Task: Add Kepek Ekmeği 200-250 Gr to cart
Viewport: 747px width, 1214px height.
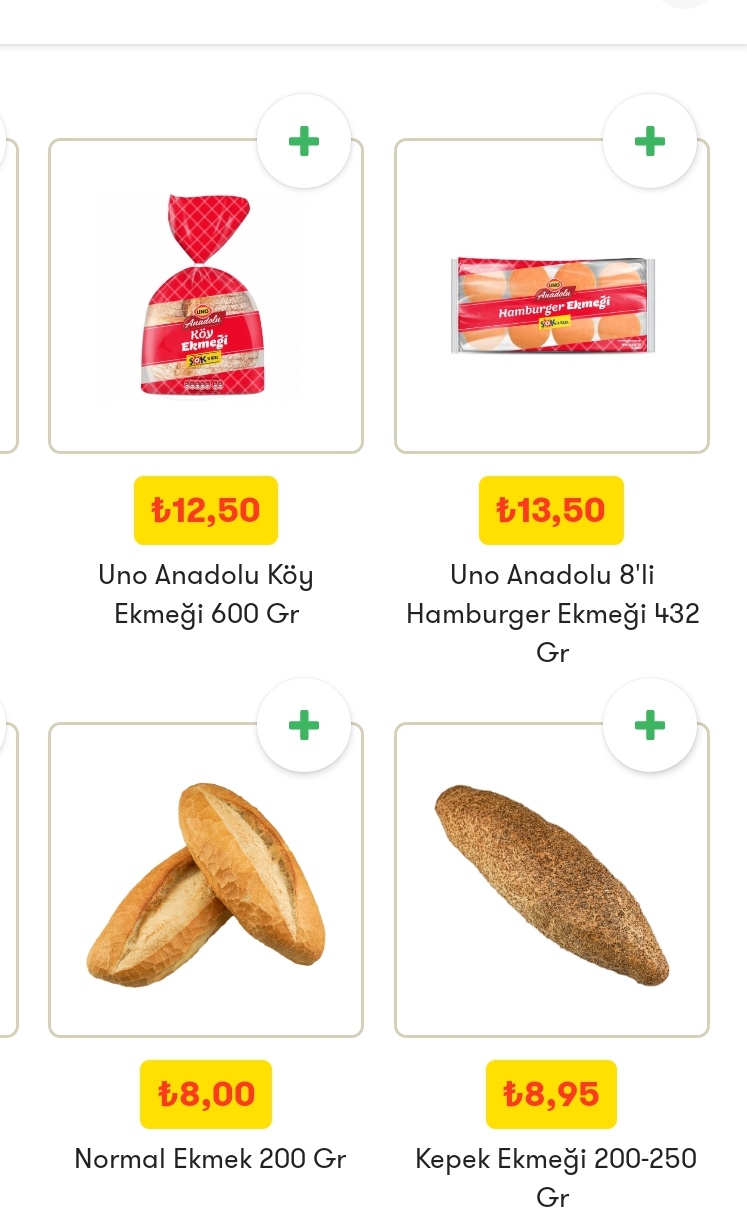Action: [650, 725]
